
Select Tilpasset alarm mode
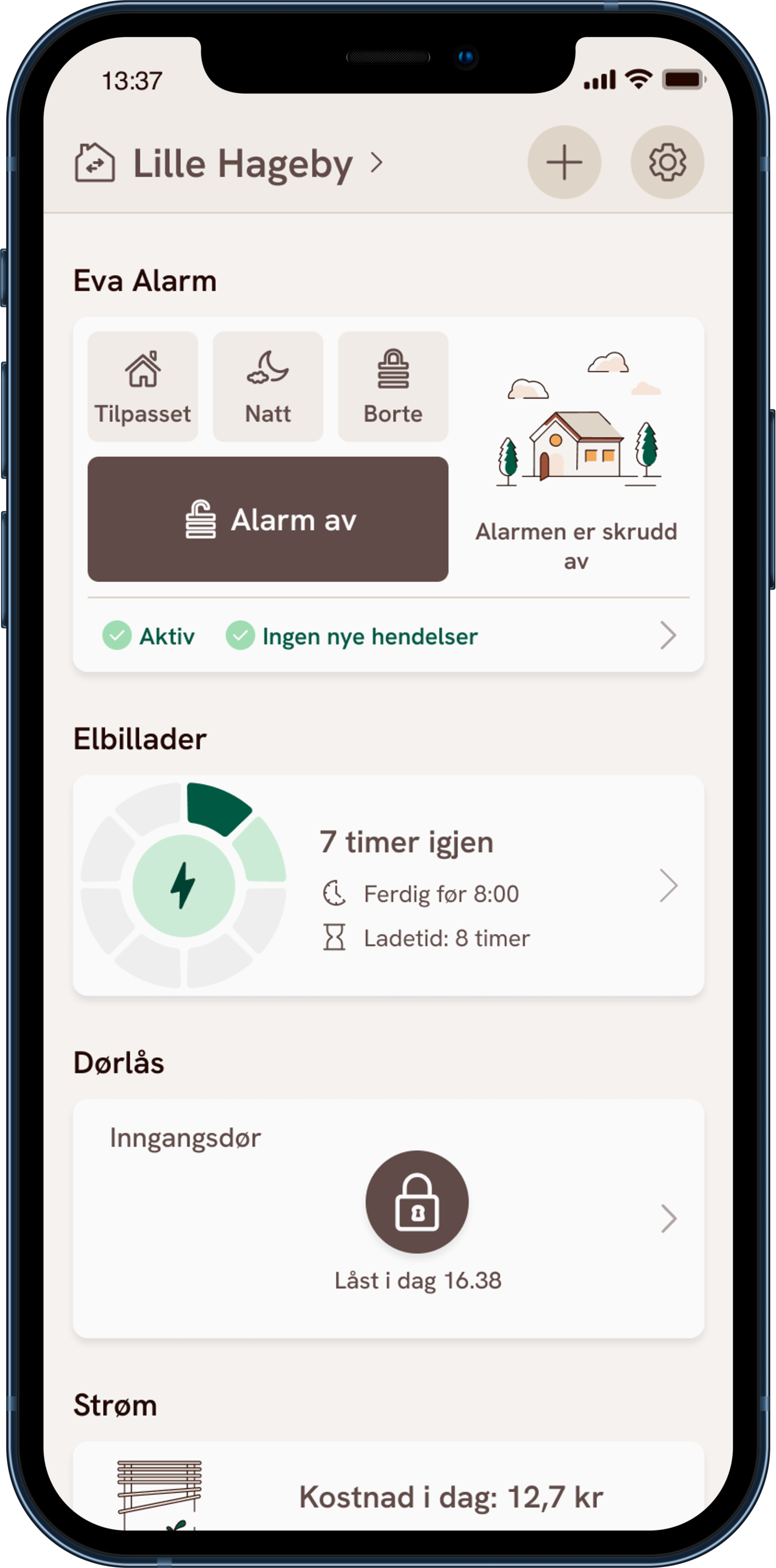(143, 387)
